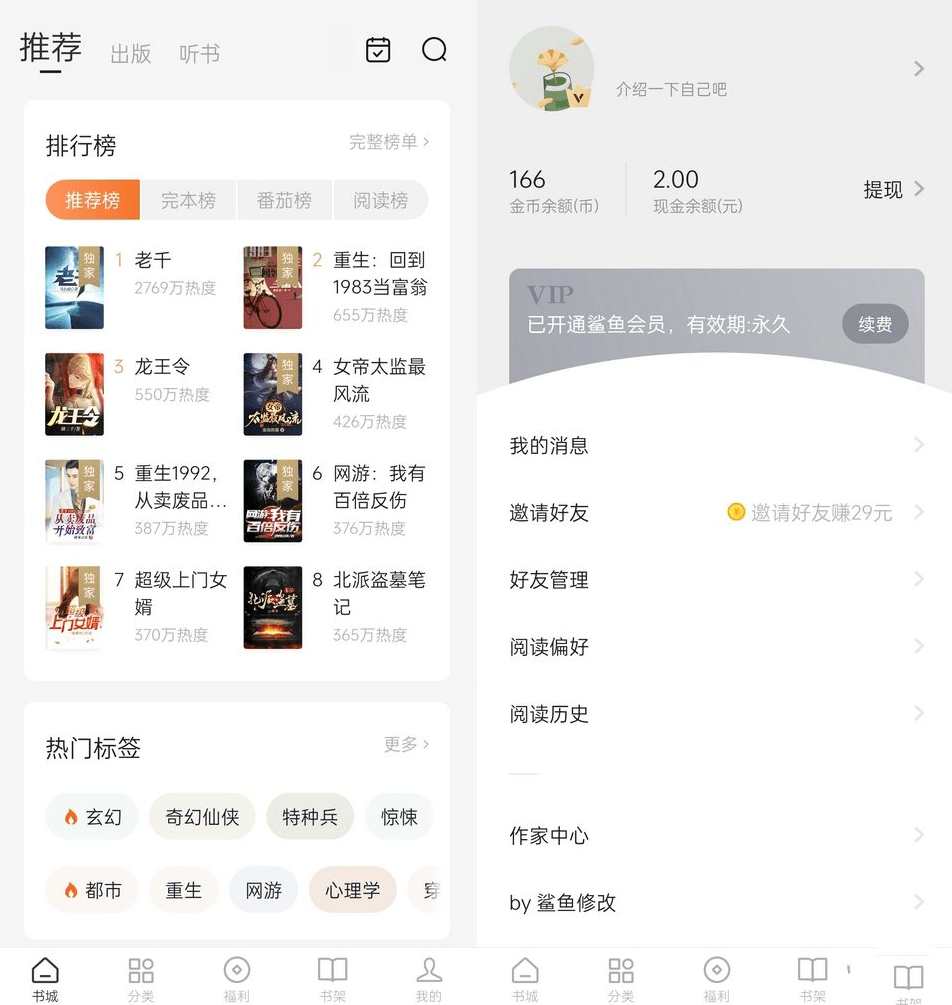Expand the 完整榜单 full ranking list
The image size is (952, 1005).
point(390,143)
